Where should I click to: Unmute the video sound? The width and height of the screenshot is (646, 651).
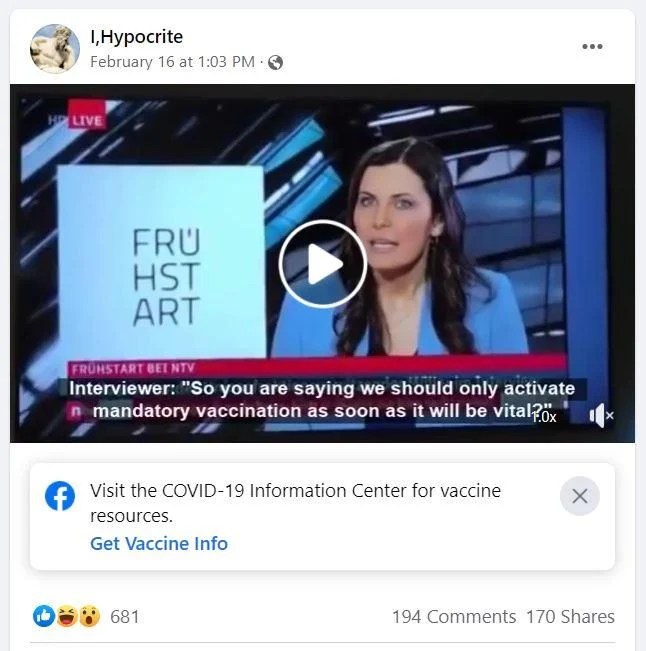tap(600, 415)
